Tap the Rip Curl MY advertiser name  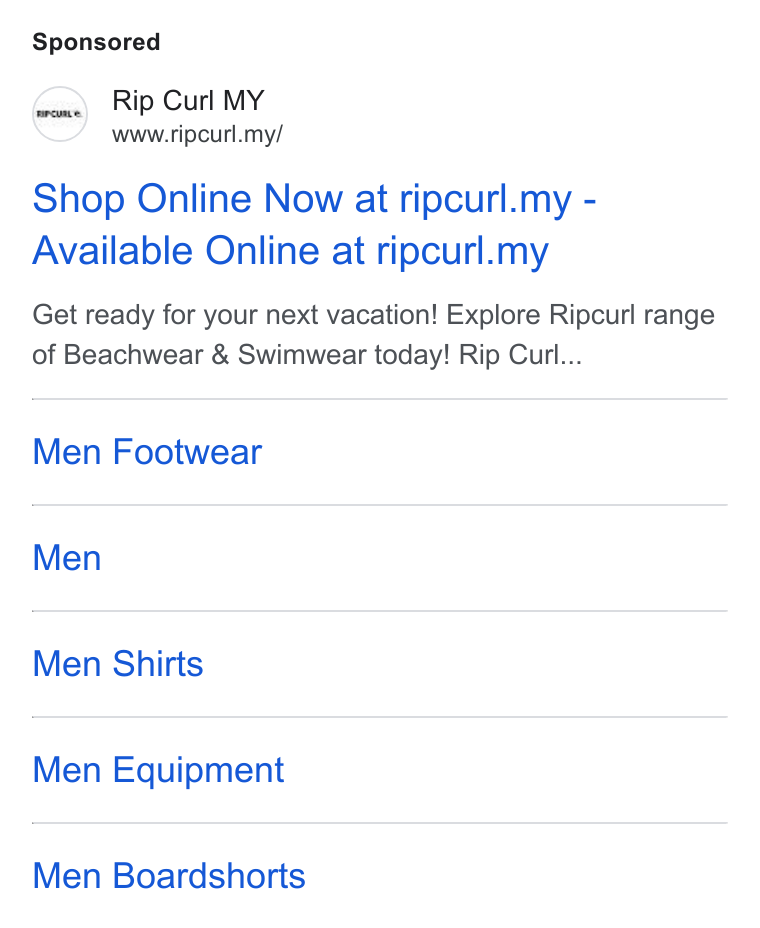(x=188, y=101)
